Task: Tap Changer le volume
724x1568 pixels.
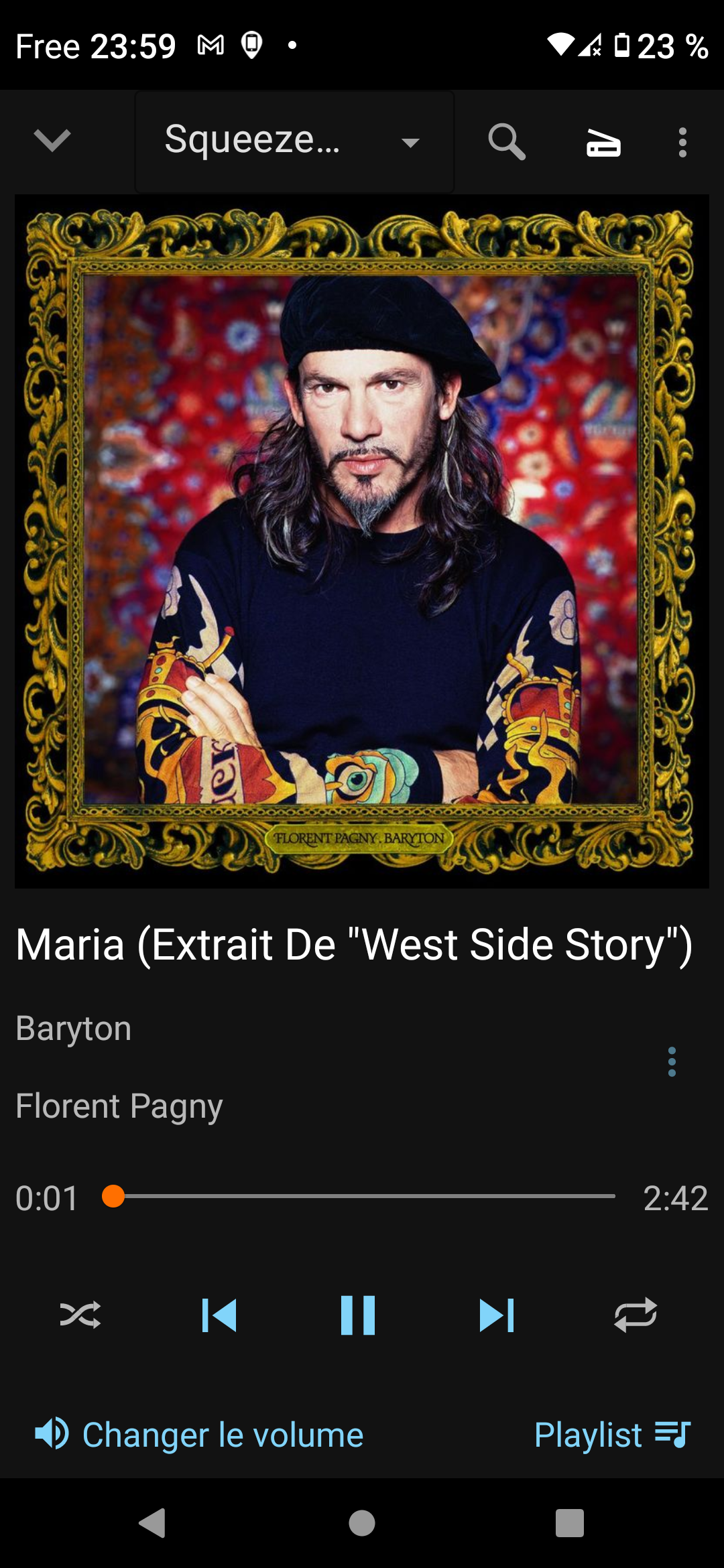Action: (199, 1435)
